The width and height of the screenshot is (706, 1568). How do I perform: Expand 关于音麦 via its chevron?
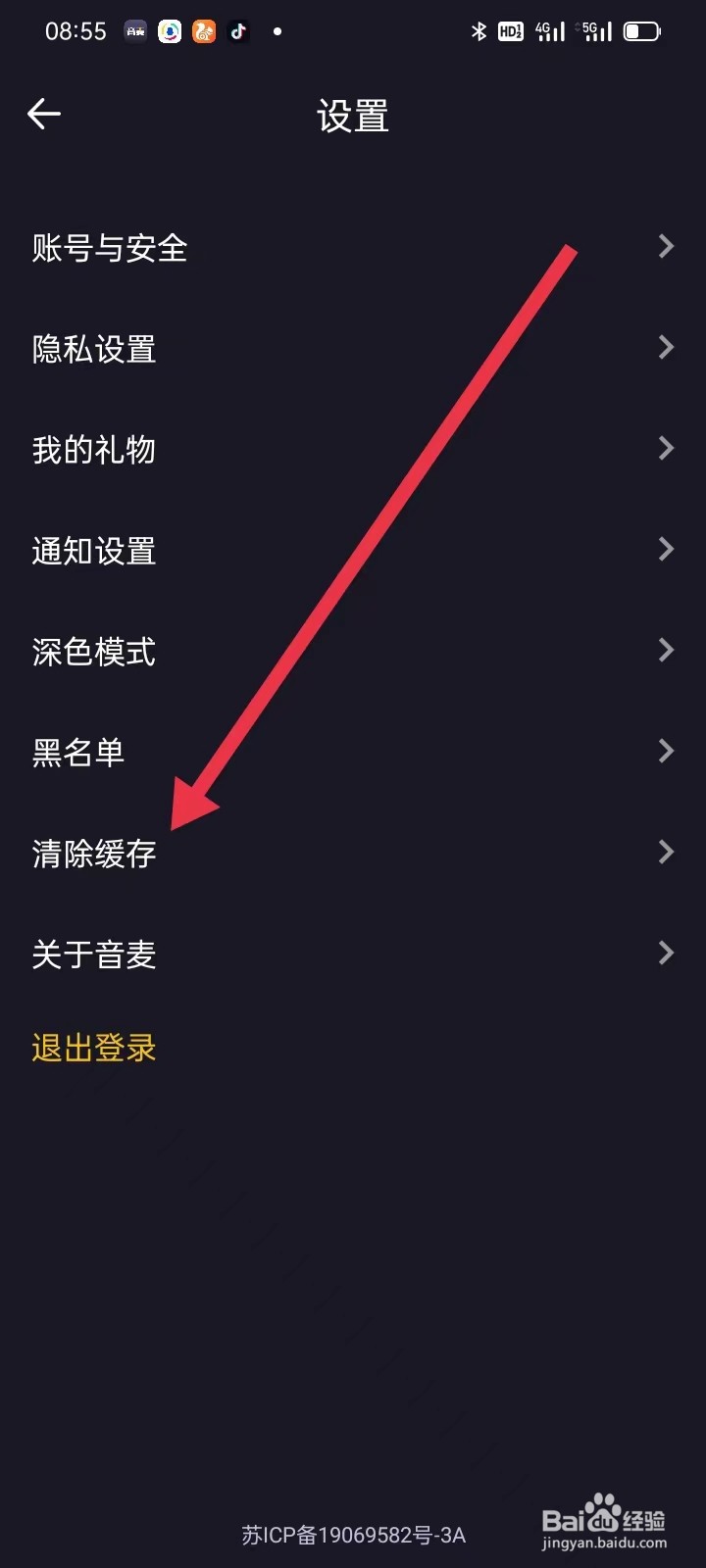(666, 953)
